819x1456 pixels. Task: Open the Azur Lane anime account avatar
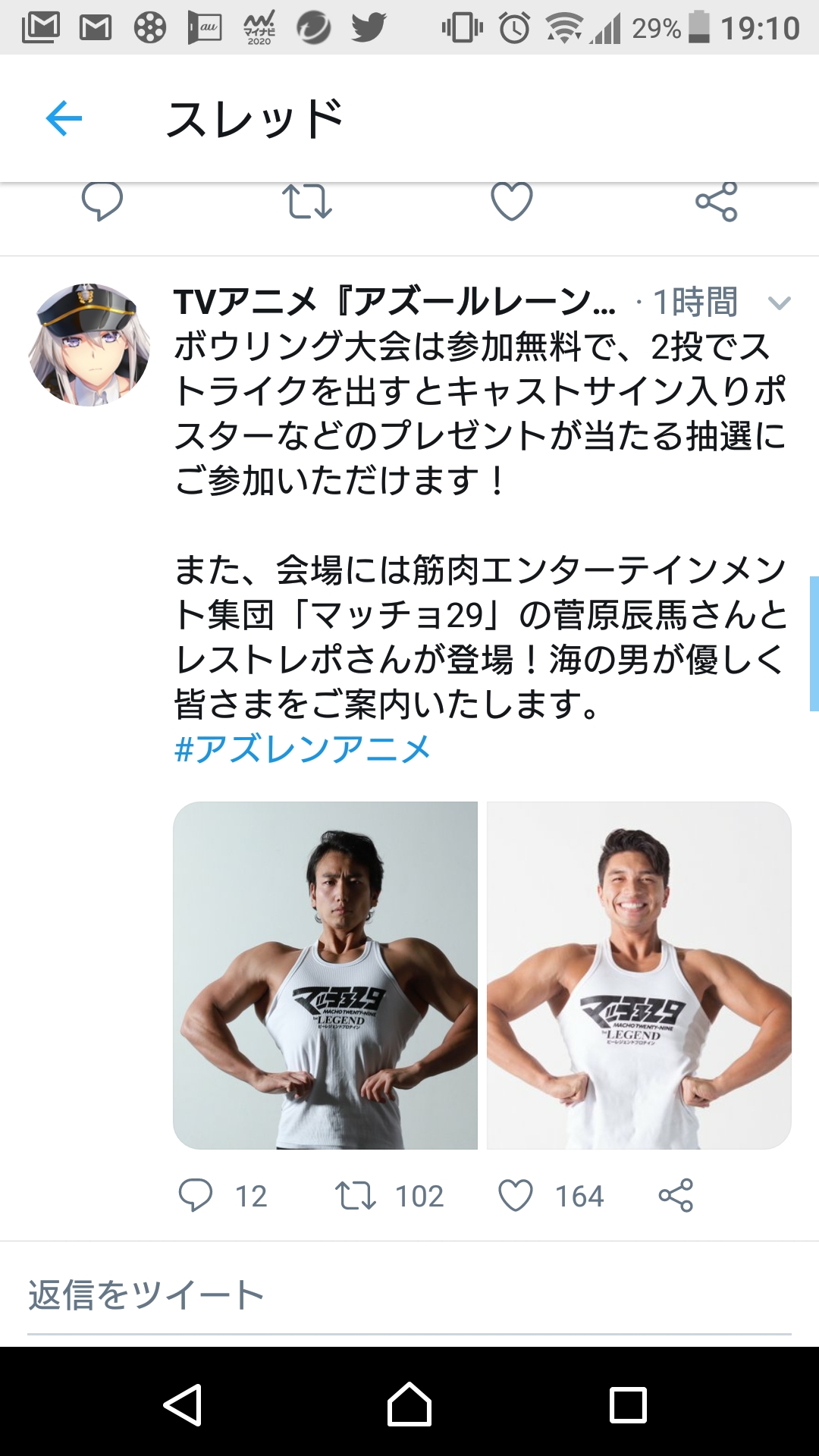[89, 345]
